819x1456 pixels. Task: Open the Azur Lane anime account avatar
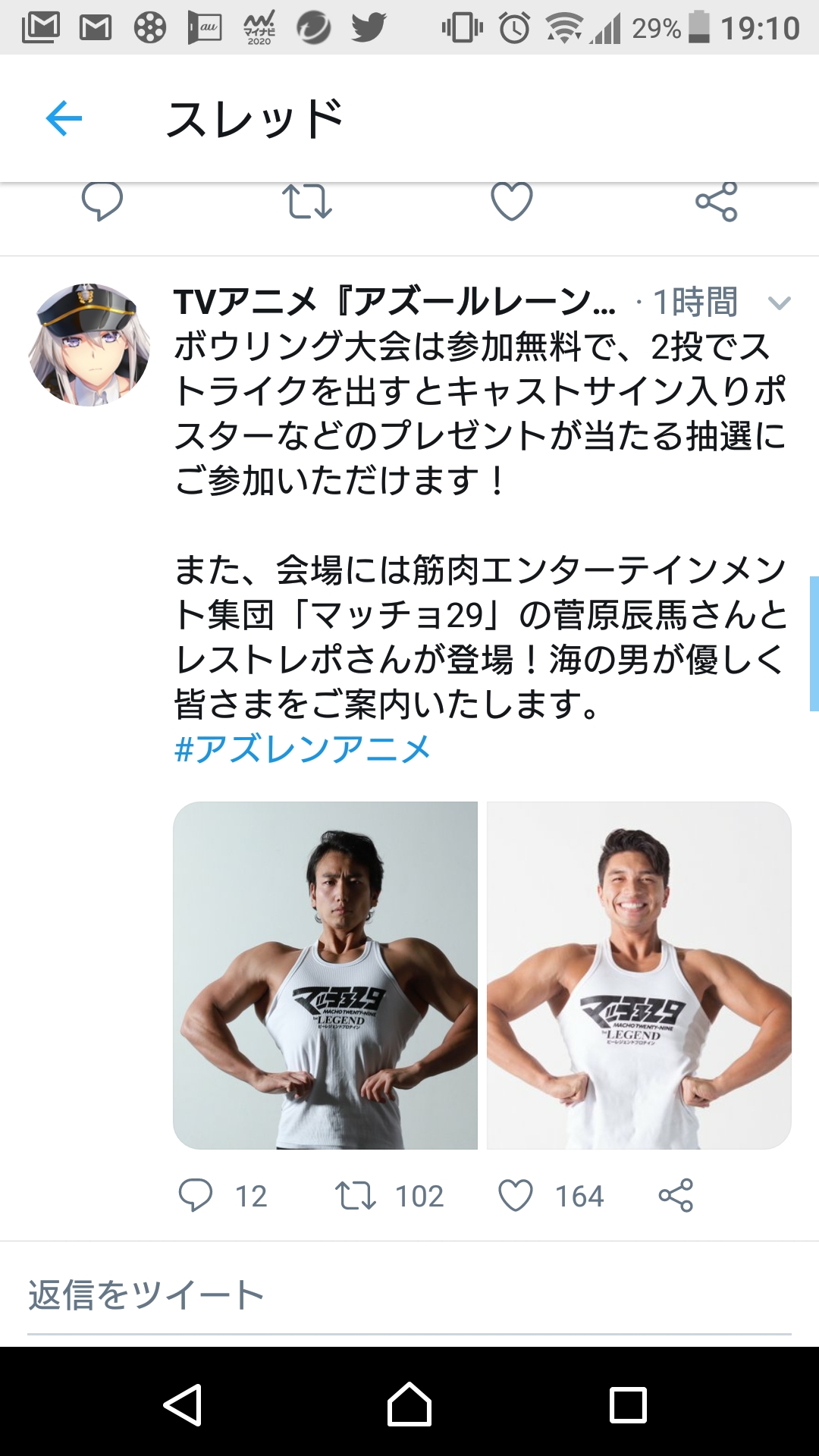[89, 345]
